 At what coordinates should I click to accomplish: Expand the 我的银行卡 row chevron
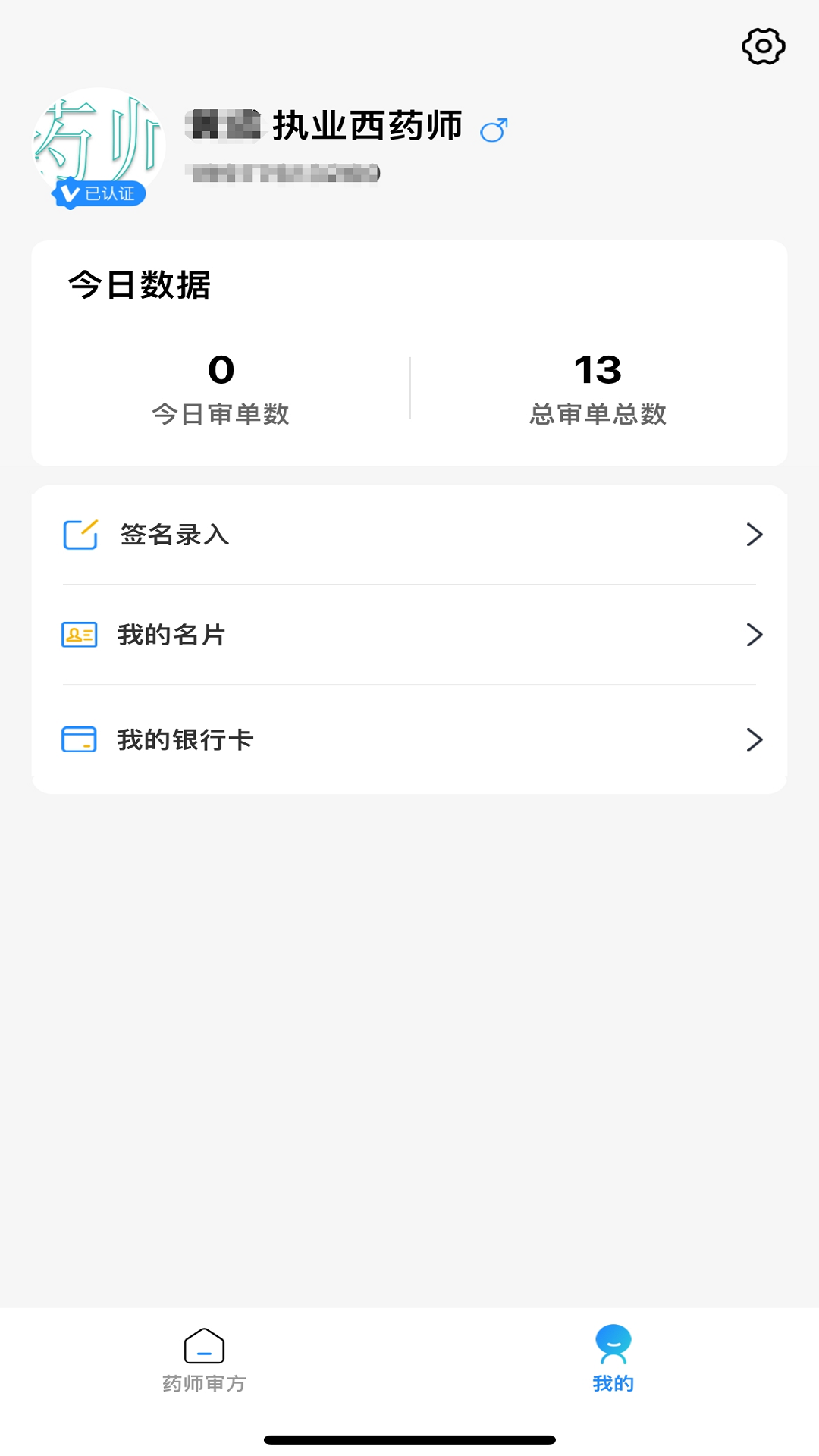tap(754, 739)
